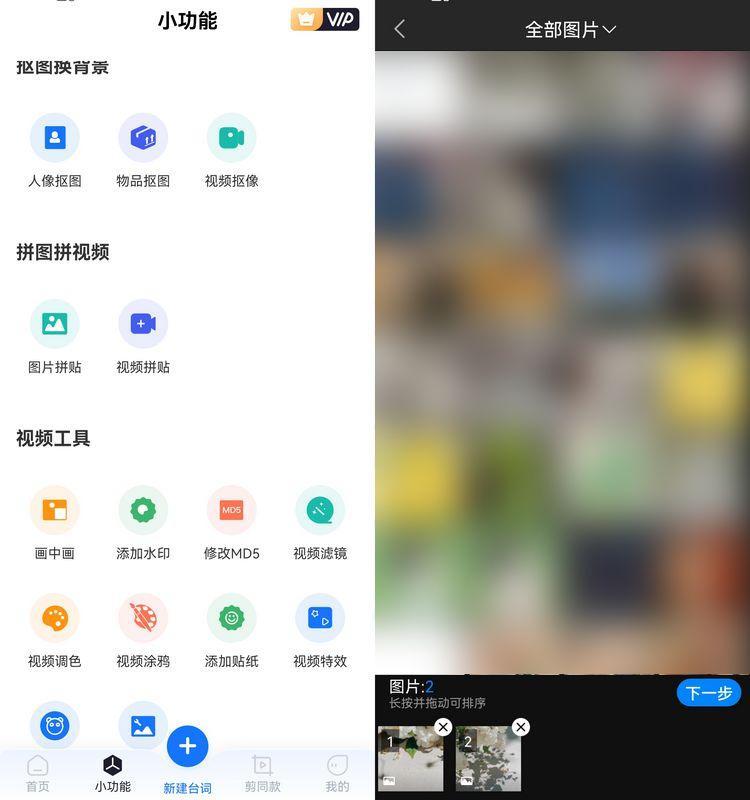Image resolution: width=750 pixels, height=800 pixels.
Task: Open 视频拼贴 tool
Action: [143, 324]
